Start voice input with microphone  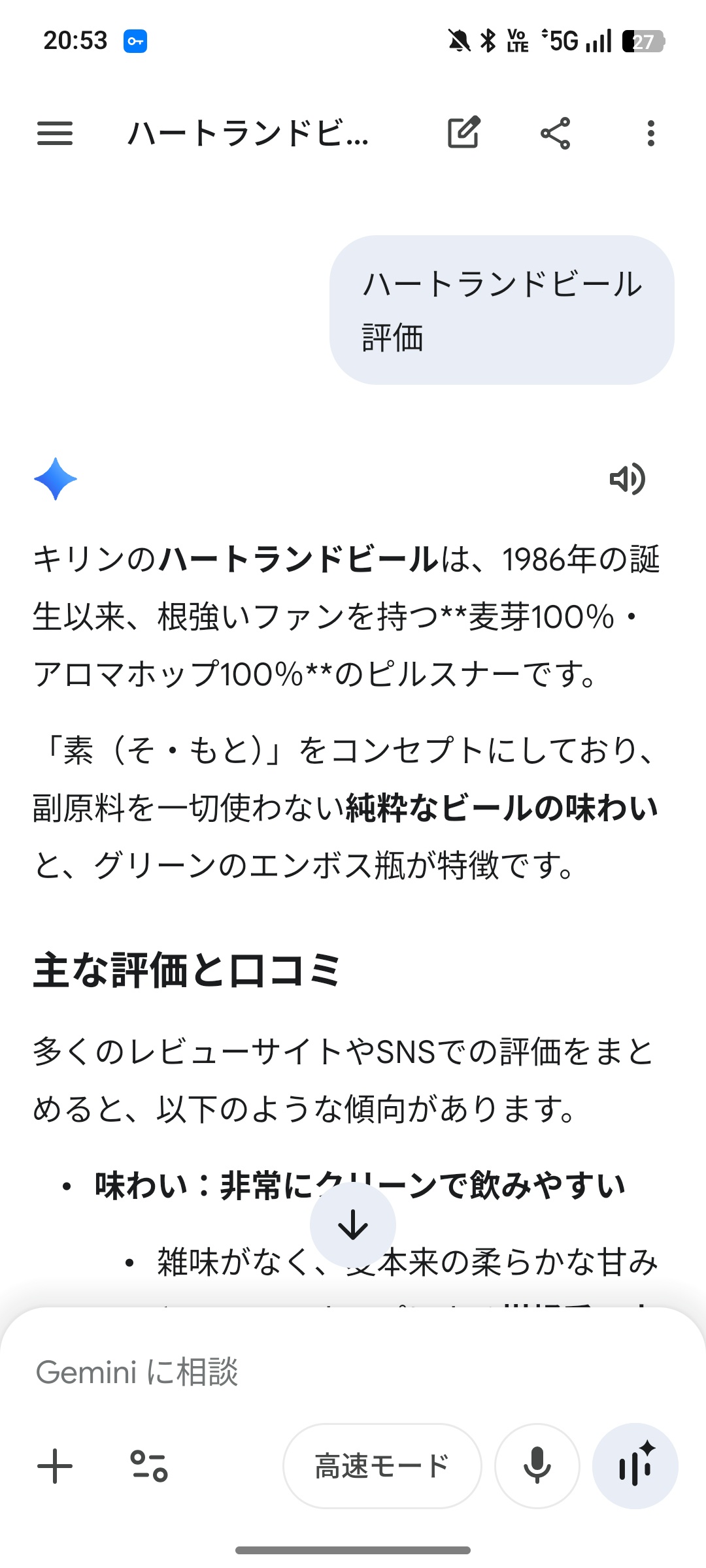[x=537, y=1466]
